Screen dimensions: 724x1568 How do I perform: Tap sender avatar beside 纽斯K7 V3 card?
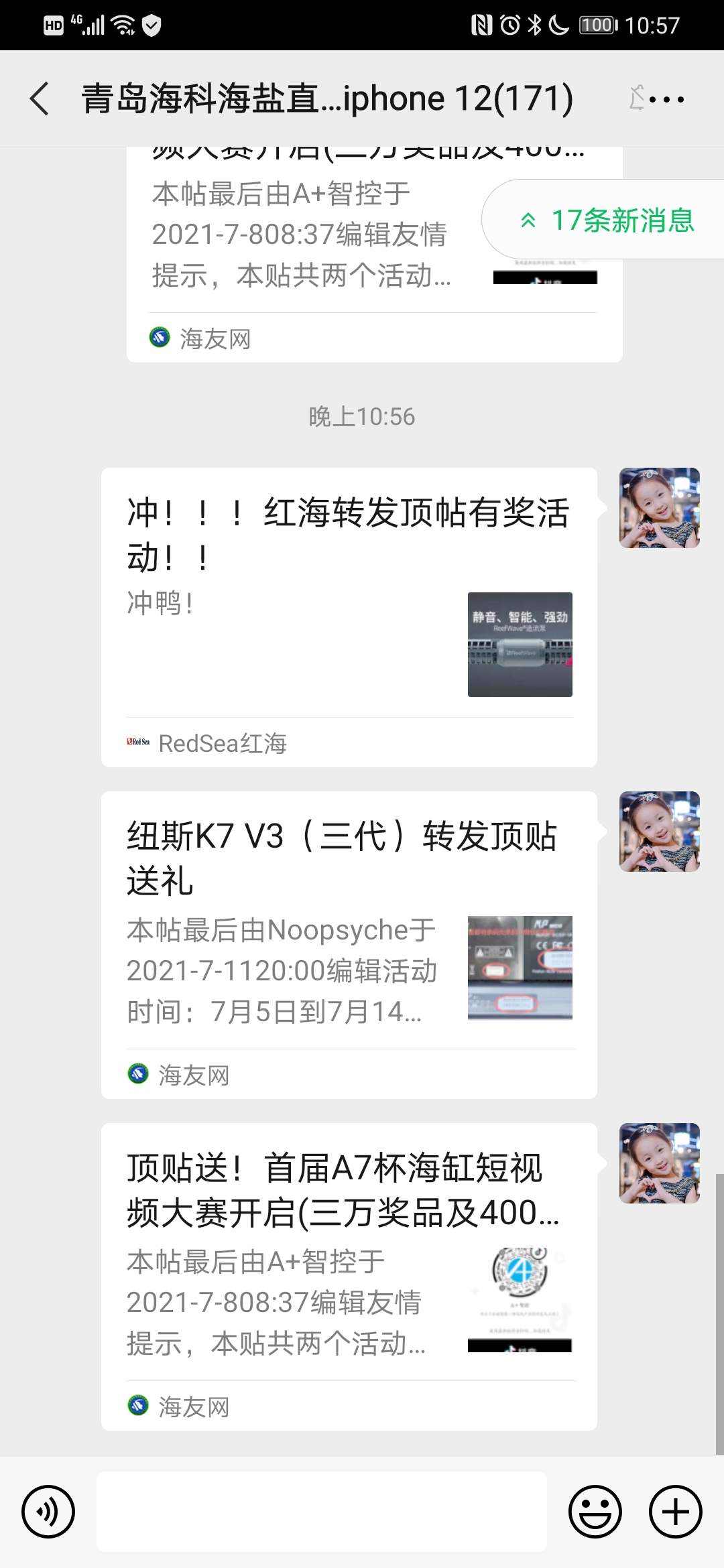(659, 832)
